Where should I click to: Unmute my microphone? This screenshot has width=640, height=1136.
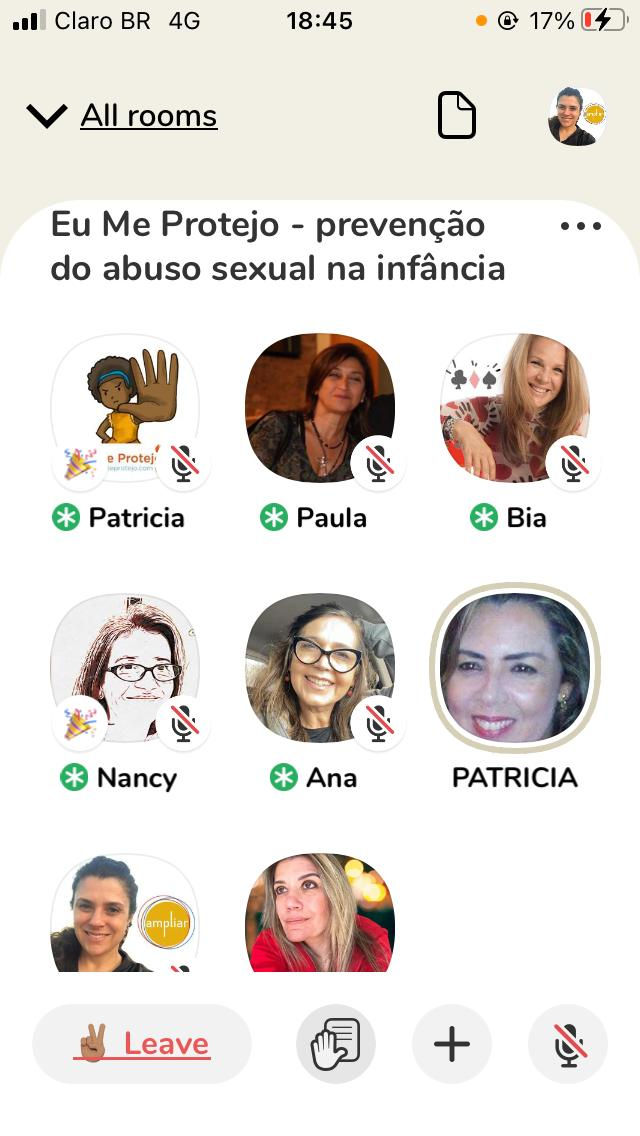(568, 1044)
